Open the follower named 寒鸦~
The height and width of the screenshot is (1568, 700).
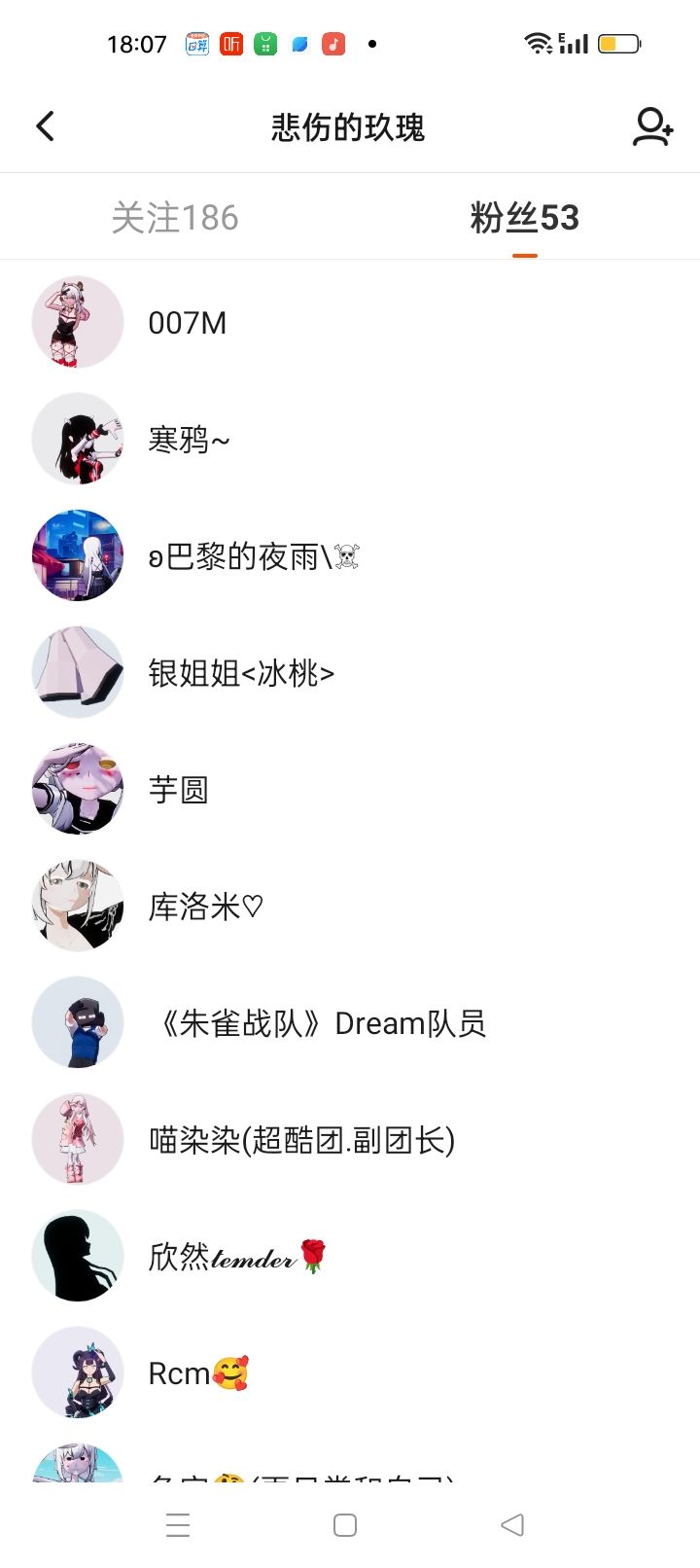coord(189,440)
